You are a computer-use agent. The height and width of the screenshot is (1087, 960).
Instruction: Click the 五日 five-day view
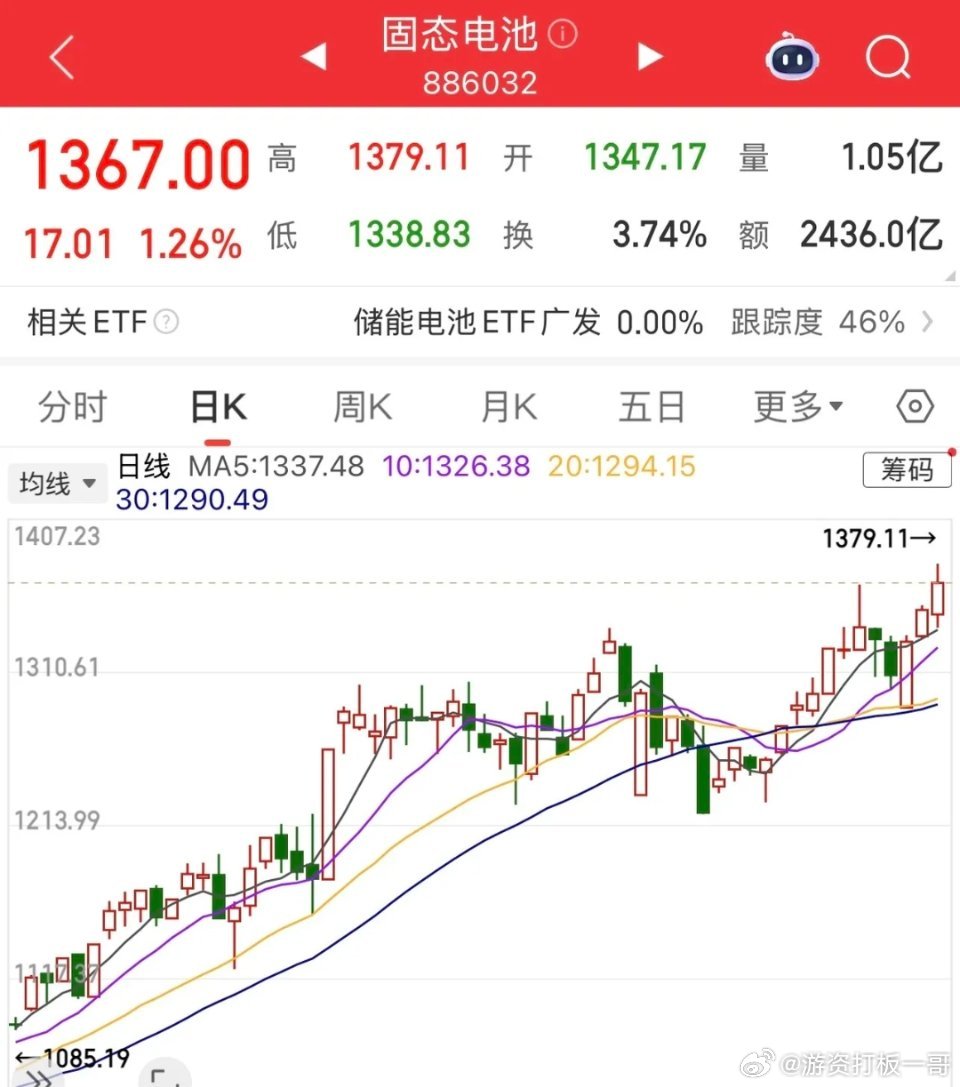click(652, 405)
